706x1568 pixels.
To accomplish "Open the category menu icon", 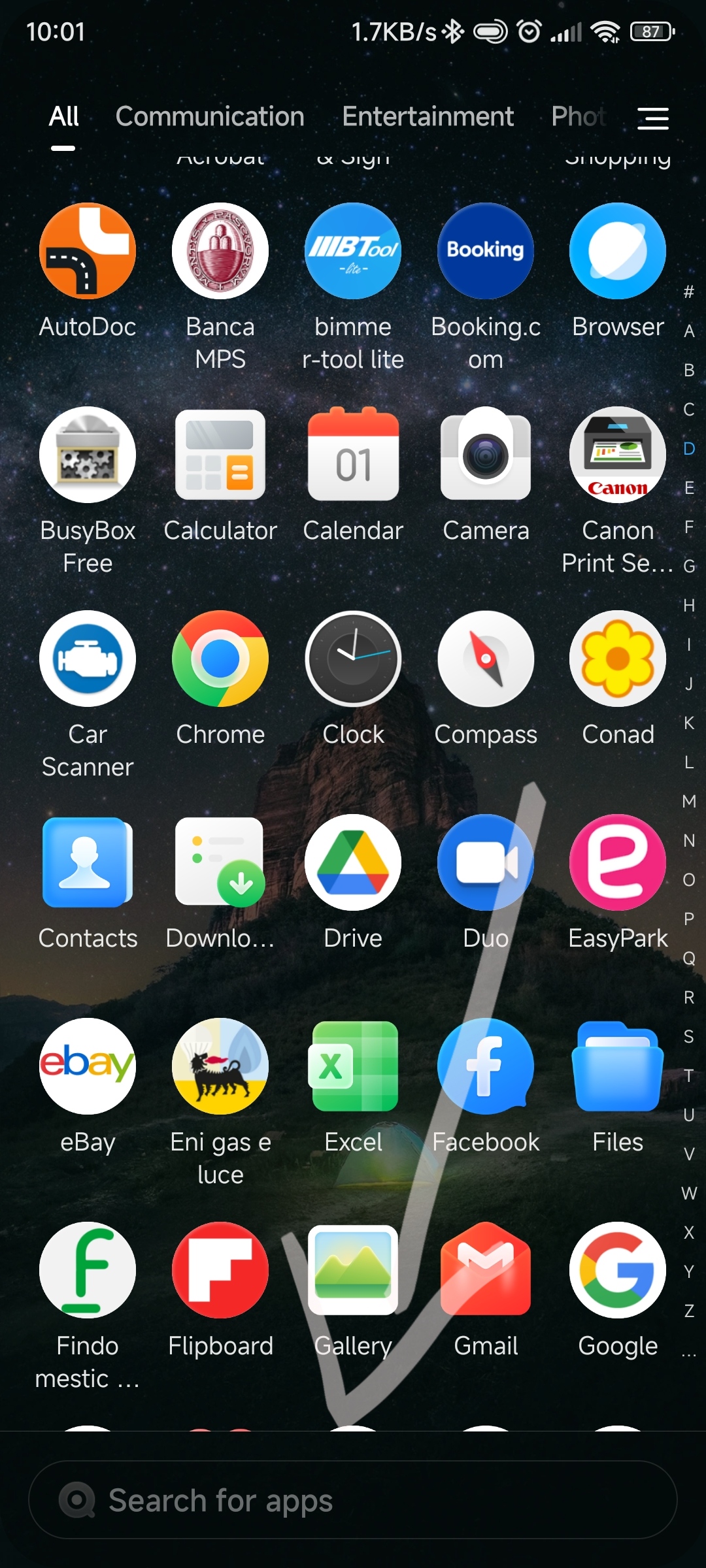I will (652, 118).
